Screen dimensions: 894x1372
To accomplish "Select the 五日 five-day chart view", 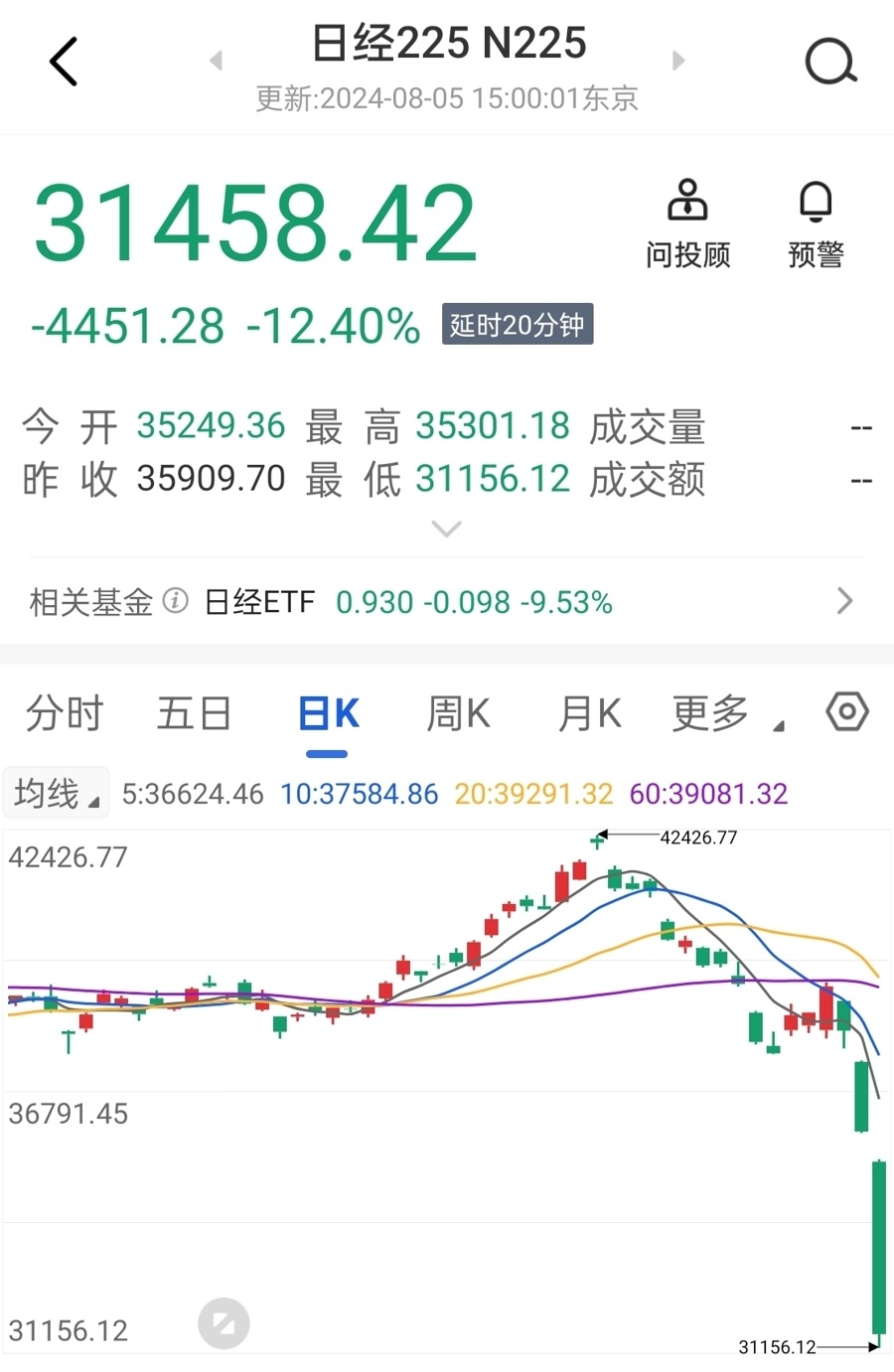I will click(194, 712).
